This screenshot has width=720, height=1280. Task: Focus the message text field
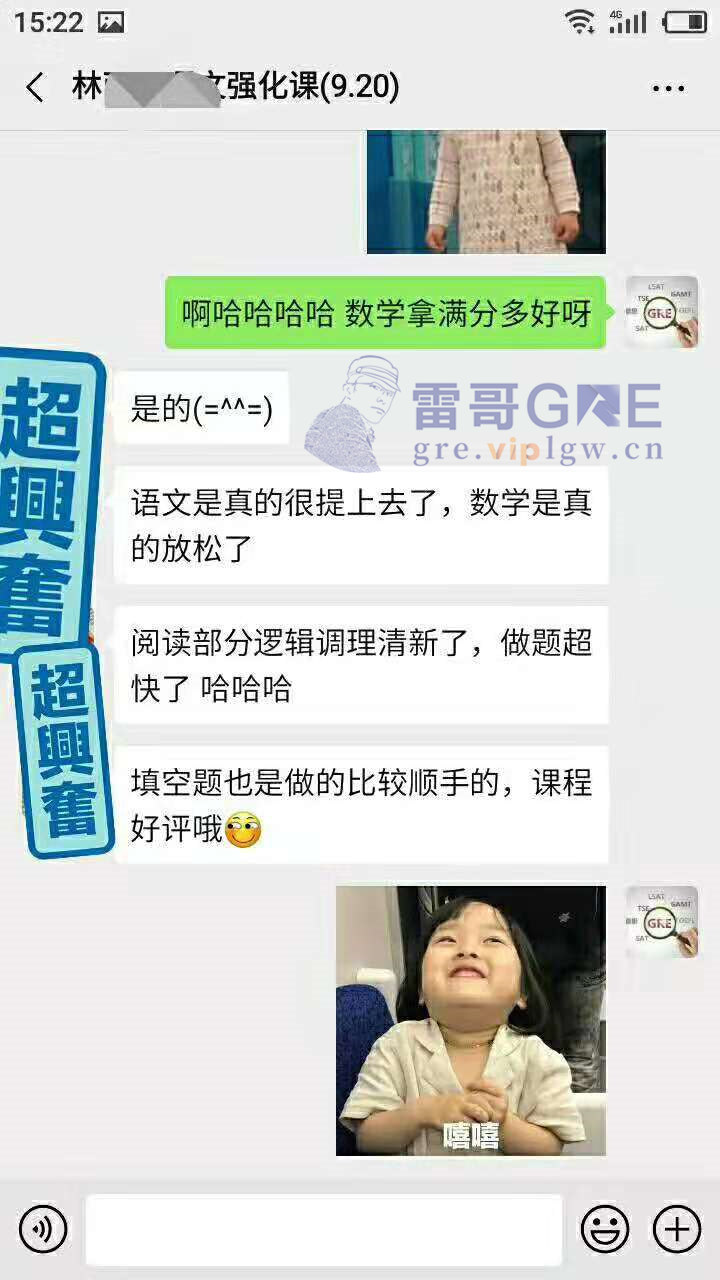click(323, 1229)
